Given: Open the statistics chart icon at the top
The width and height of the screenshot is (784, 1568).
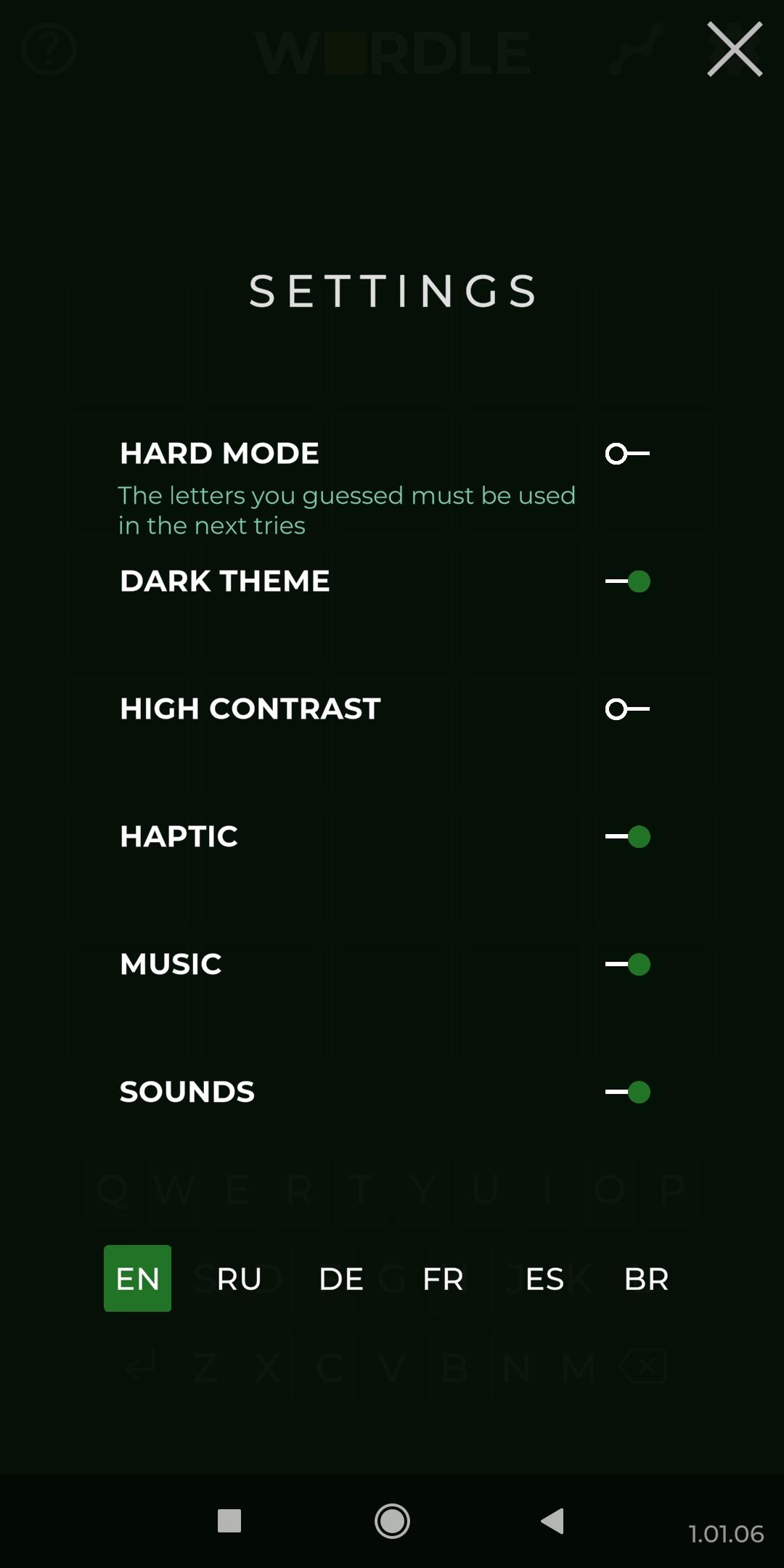Looking at the screenshot, I should (x=634, y=49).
